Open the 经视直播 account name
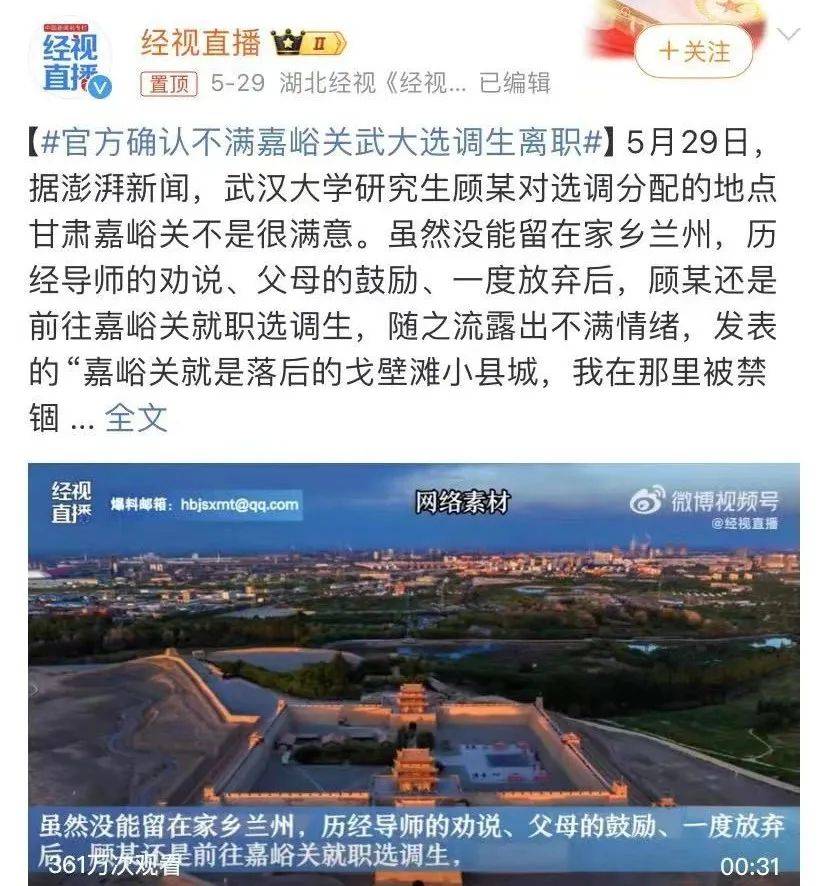Viewport: 828px width, 886px height. point(200,42)
